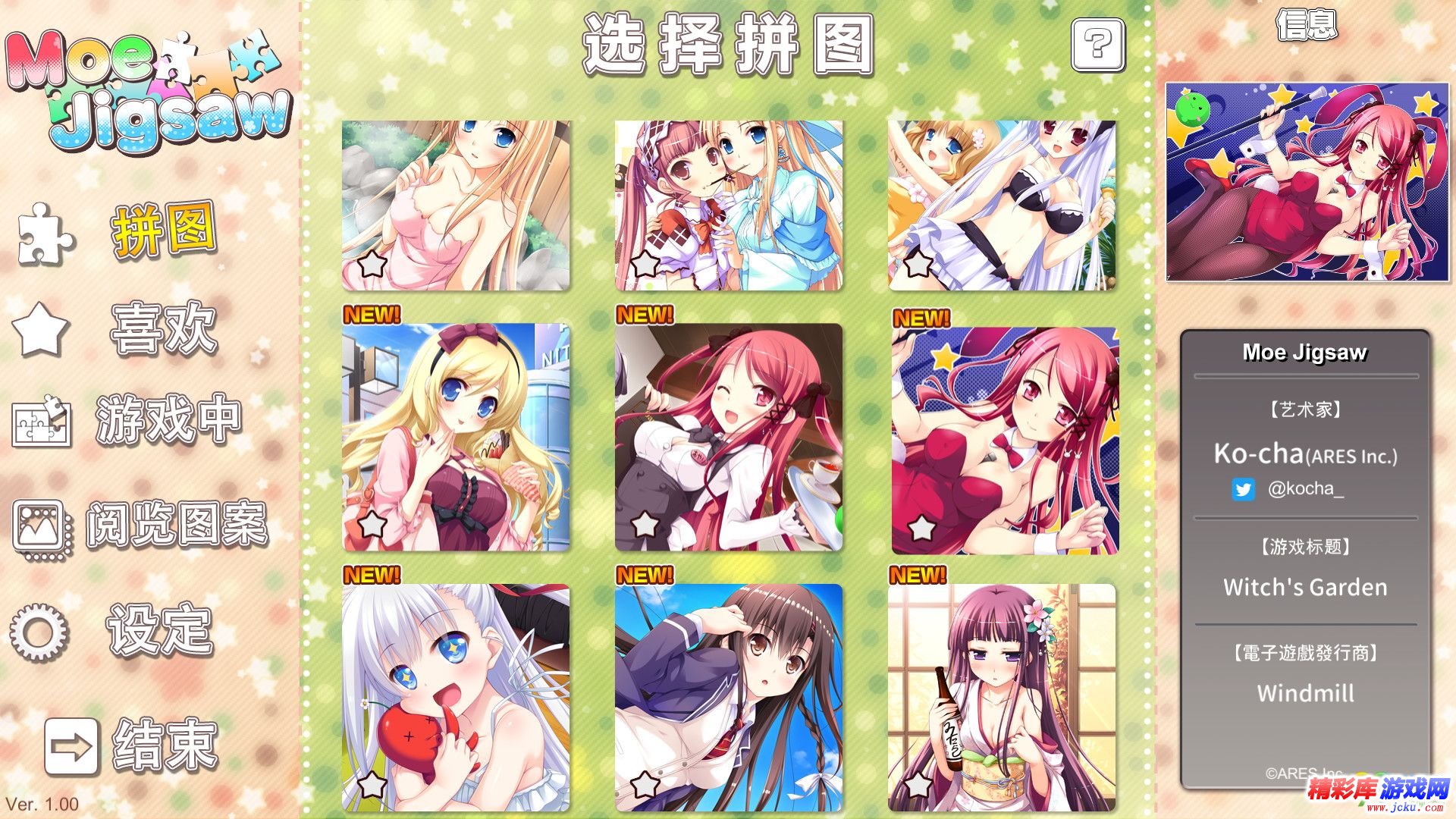Open the silver-haired girl with red plush puzzle
This screenshot has width=1456, height=819.
tap(455, 698)
